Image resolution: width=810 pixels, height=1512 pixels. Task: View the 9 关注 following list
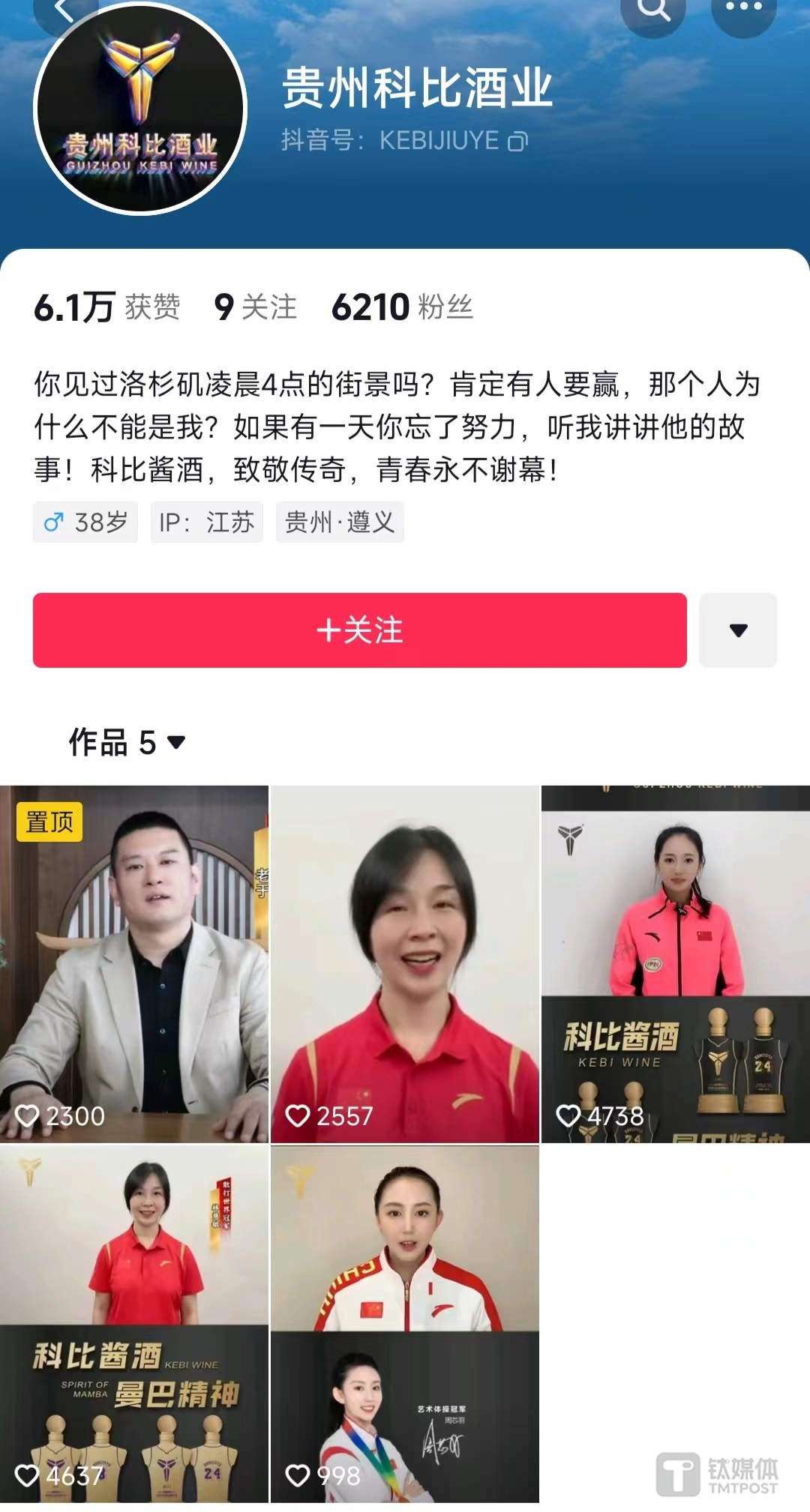coord(255,306)
